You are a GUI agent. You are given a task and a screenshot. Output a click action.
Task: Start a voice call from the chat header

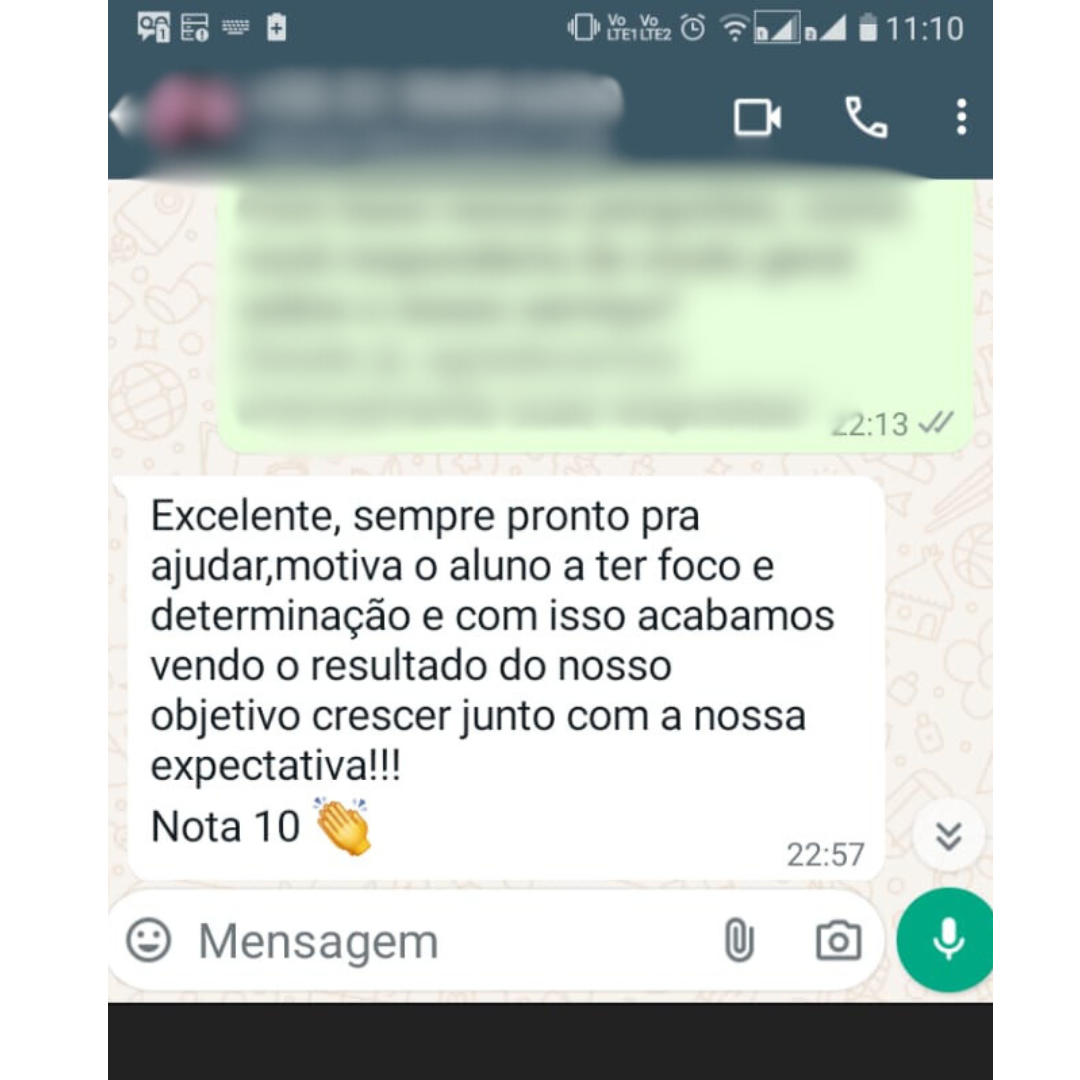click(865, 118)
